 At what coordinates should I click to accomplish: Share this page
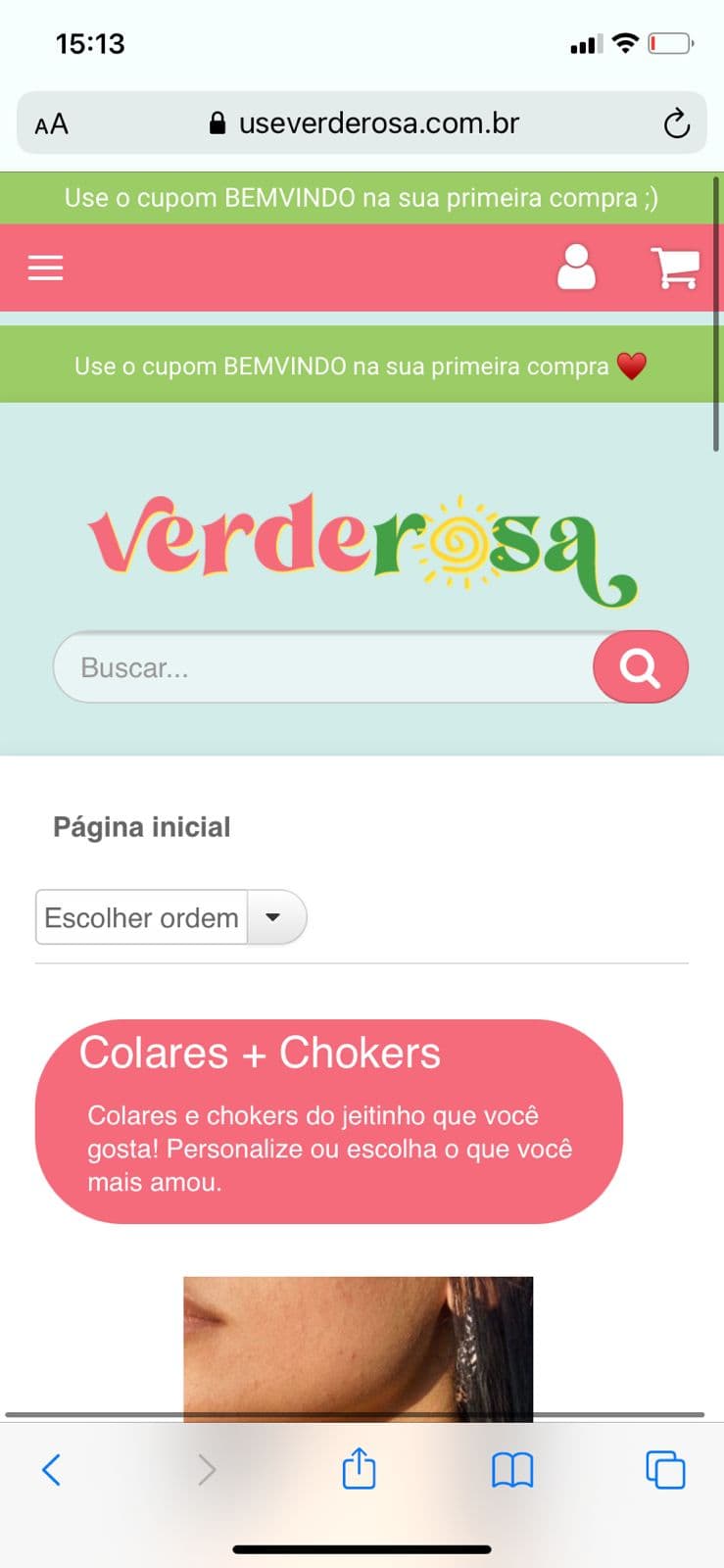pos(359,1468)
